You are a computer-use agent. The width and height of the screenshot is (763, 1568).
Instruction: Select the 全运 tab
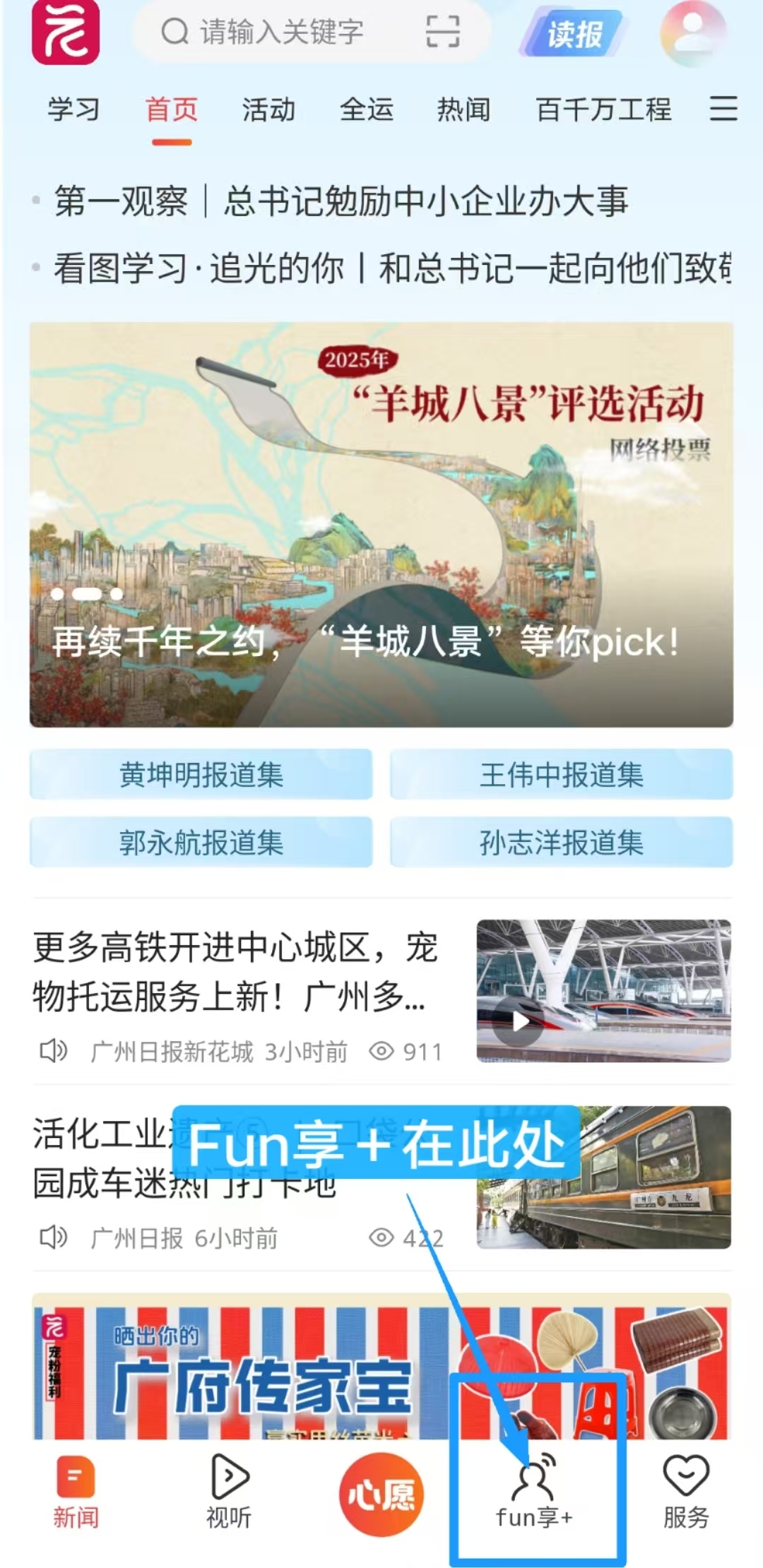366,109
